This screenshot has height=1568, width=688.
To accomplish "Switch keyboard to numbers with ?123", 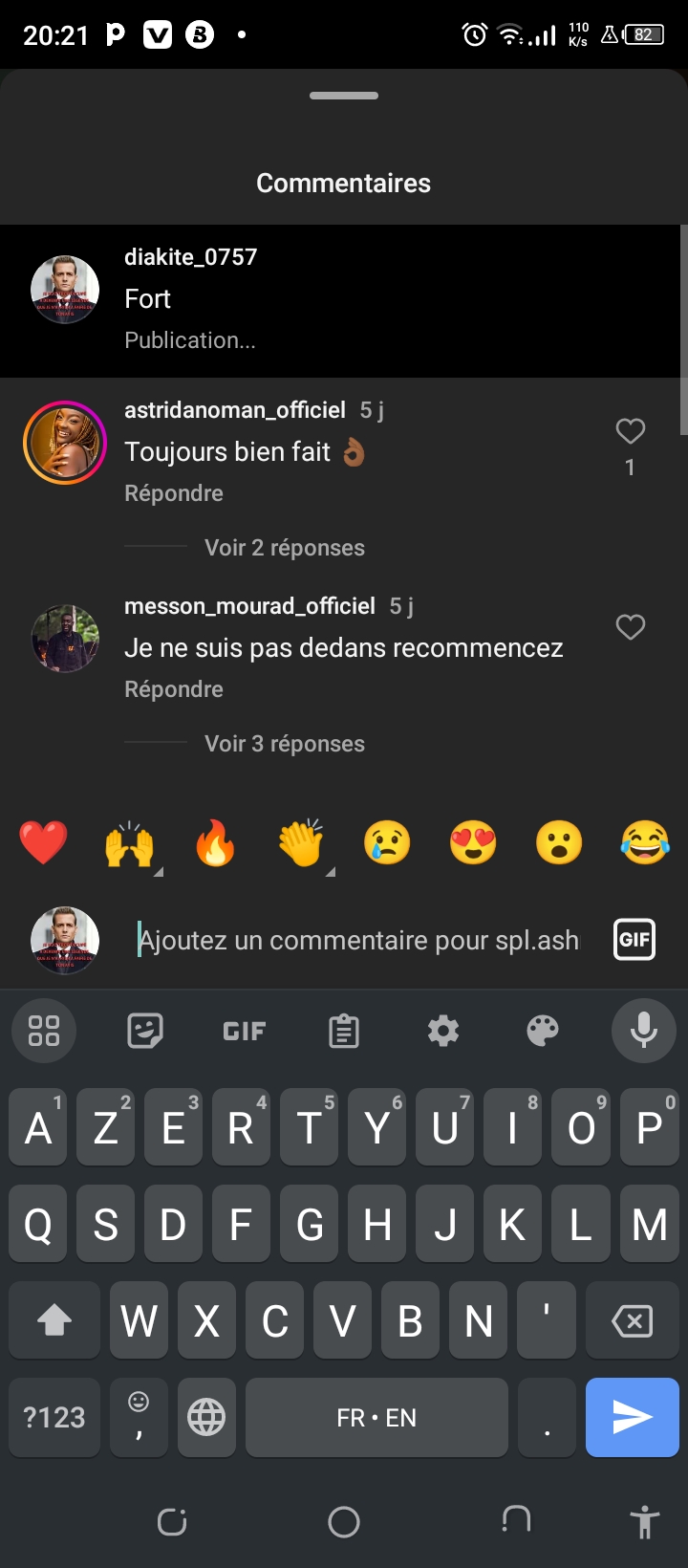I will (54, 1417).
